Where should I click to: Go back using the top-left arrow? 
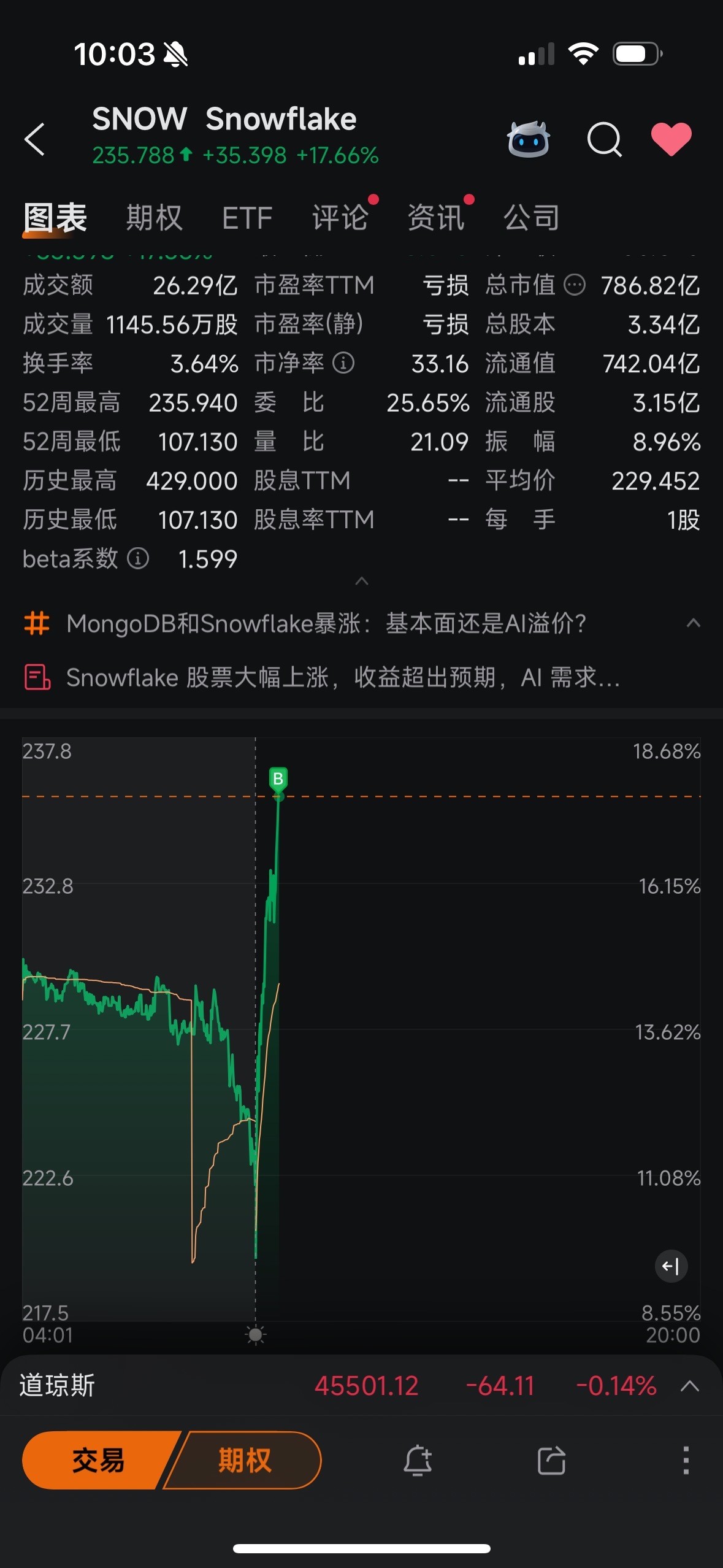pyautogui.click(x=35, y=139)
